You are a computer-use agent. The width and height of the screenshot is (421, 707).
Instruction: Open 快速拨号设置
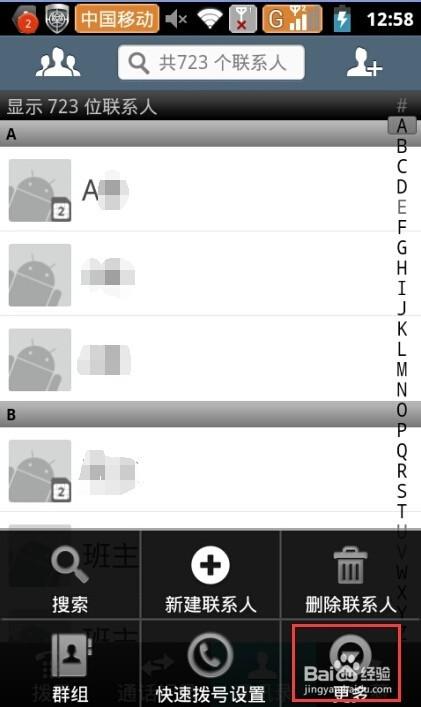click(210, 664)
